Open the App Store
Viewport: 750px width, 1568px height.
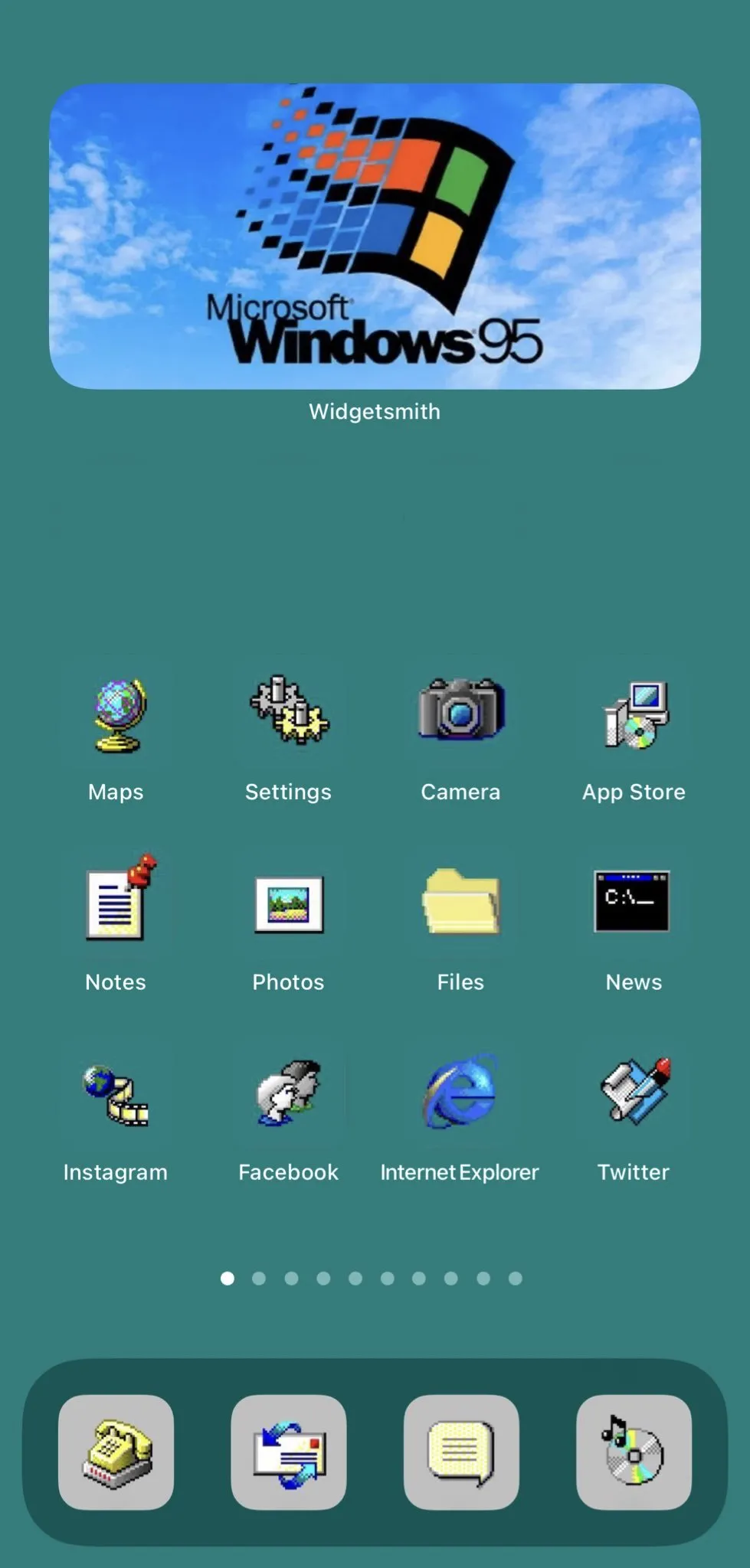click(x=634, y=715)
